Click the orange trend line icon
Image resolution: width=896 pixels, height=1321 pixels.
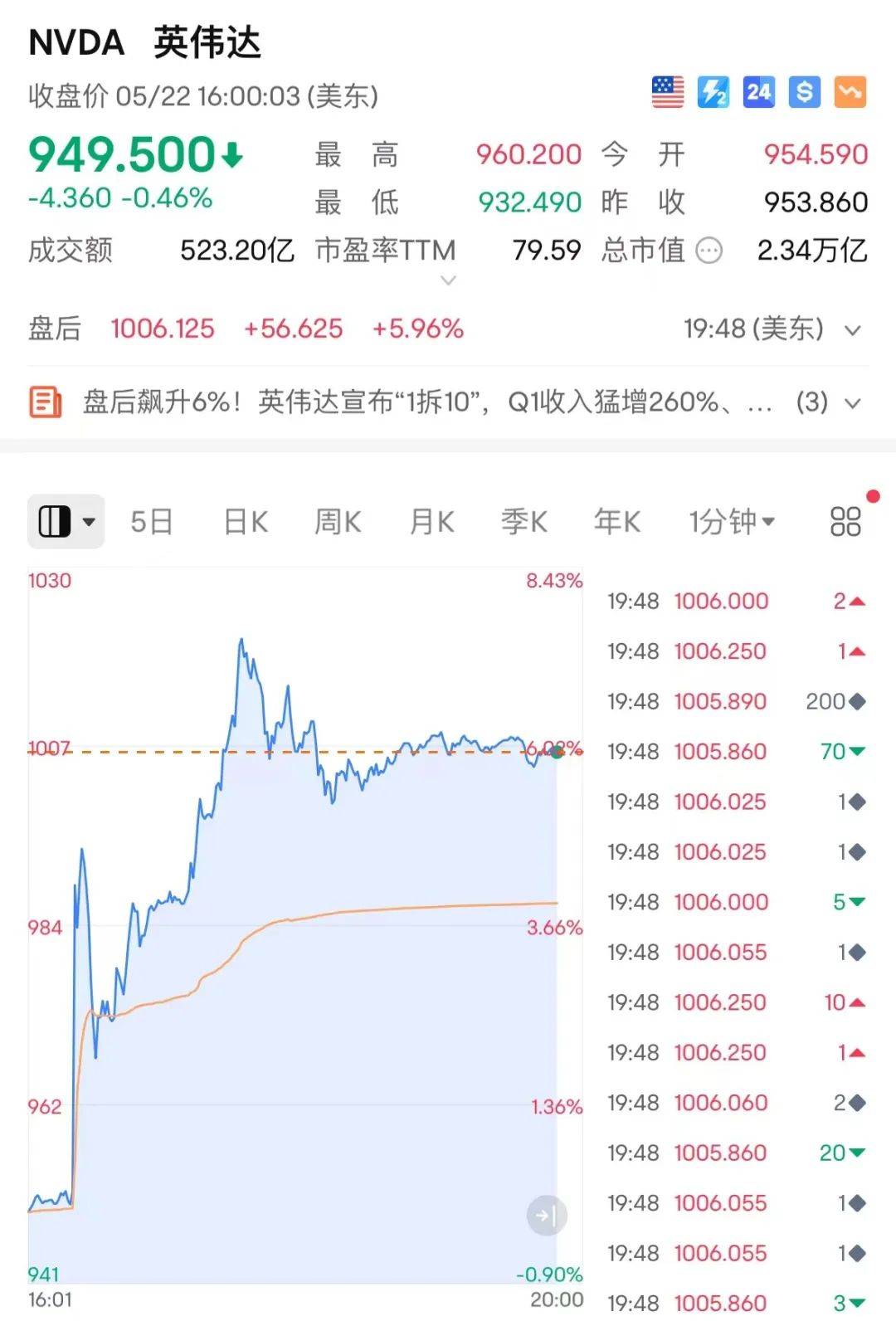(x=848, y=92)
